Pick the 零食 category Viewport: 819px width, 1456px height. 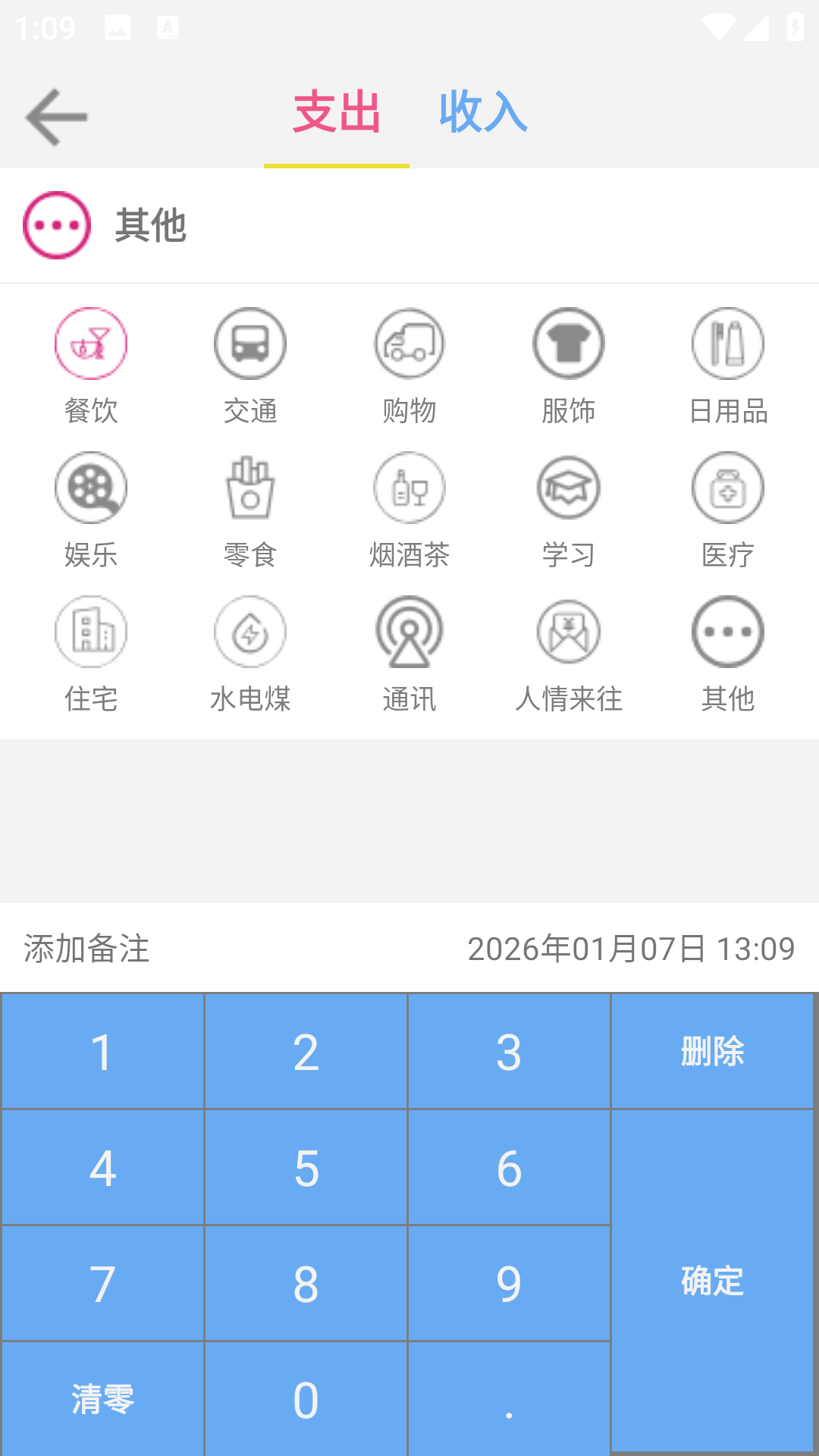click(x=250, y=489)
